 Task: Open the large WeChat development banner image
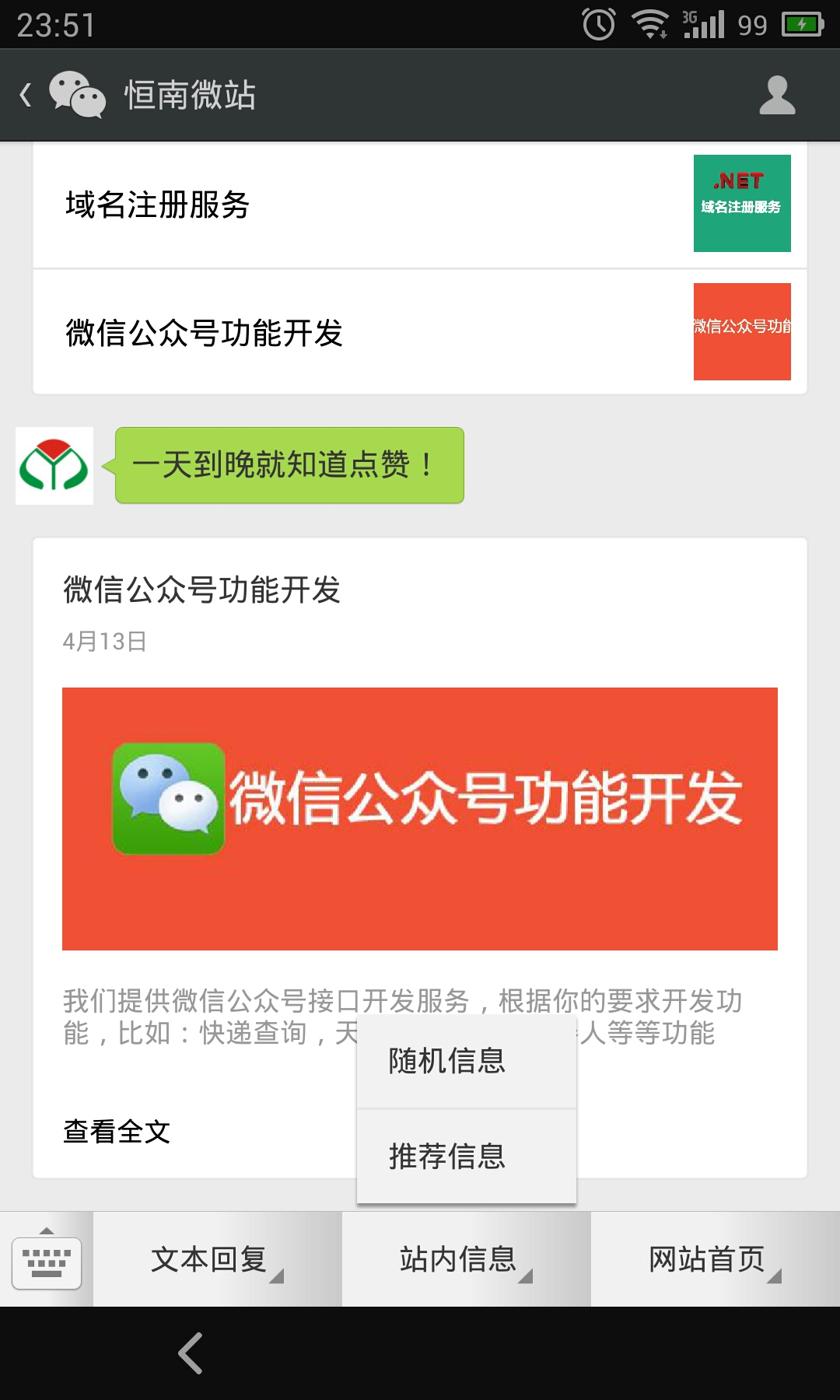[420, 818]
